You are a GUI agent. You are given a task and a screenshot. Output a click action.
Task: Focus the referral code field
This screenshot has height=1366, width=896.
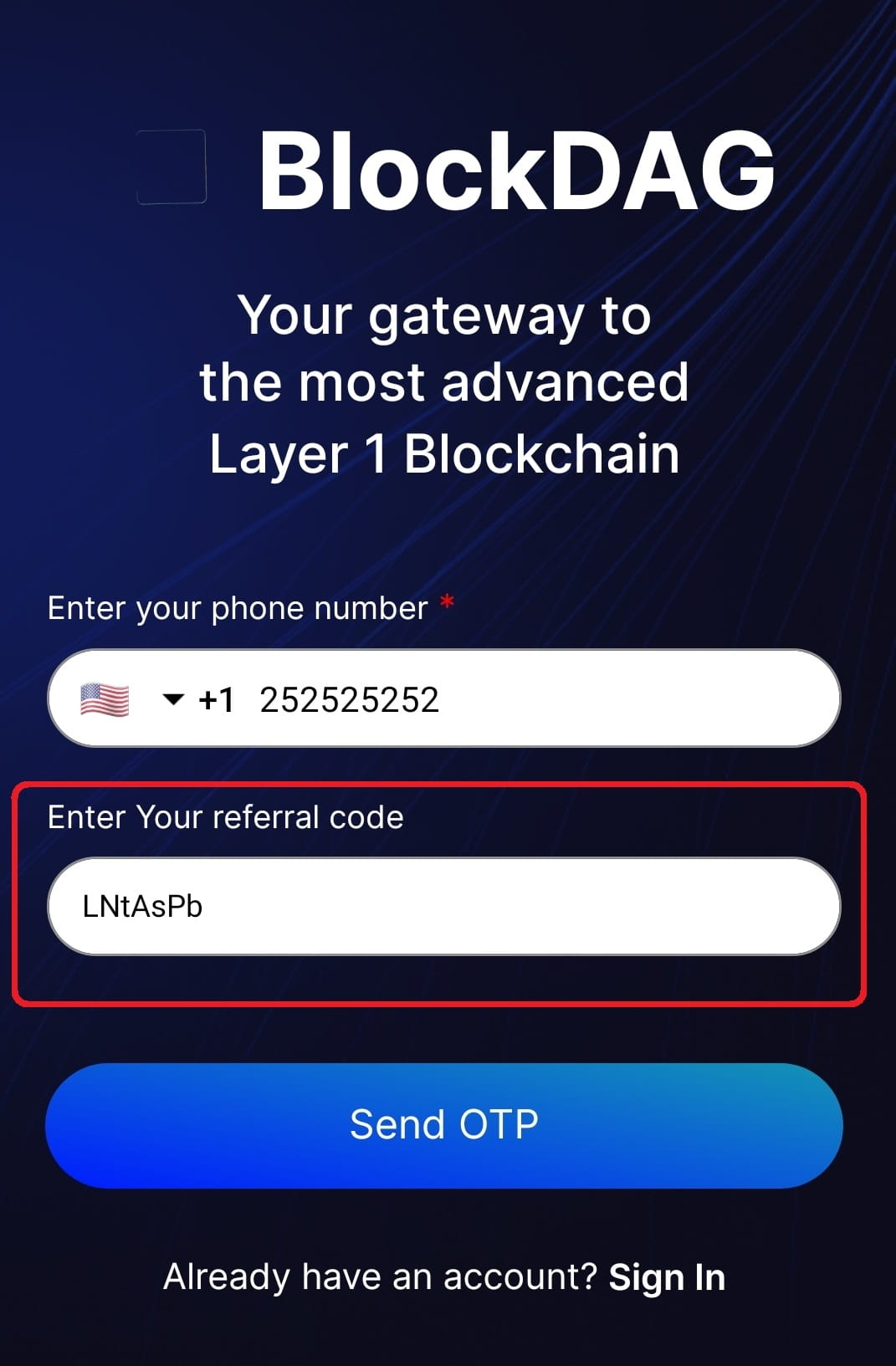click(443, 907)
